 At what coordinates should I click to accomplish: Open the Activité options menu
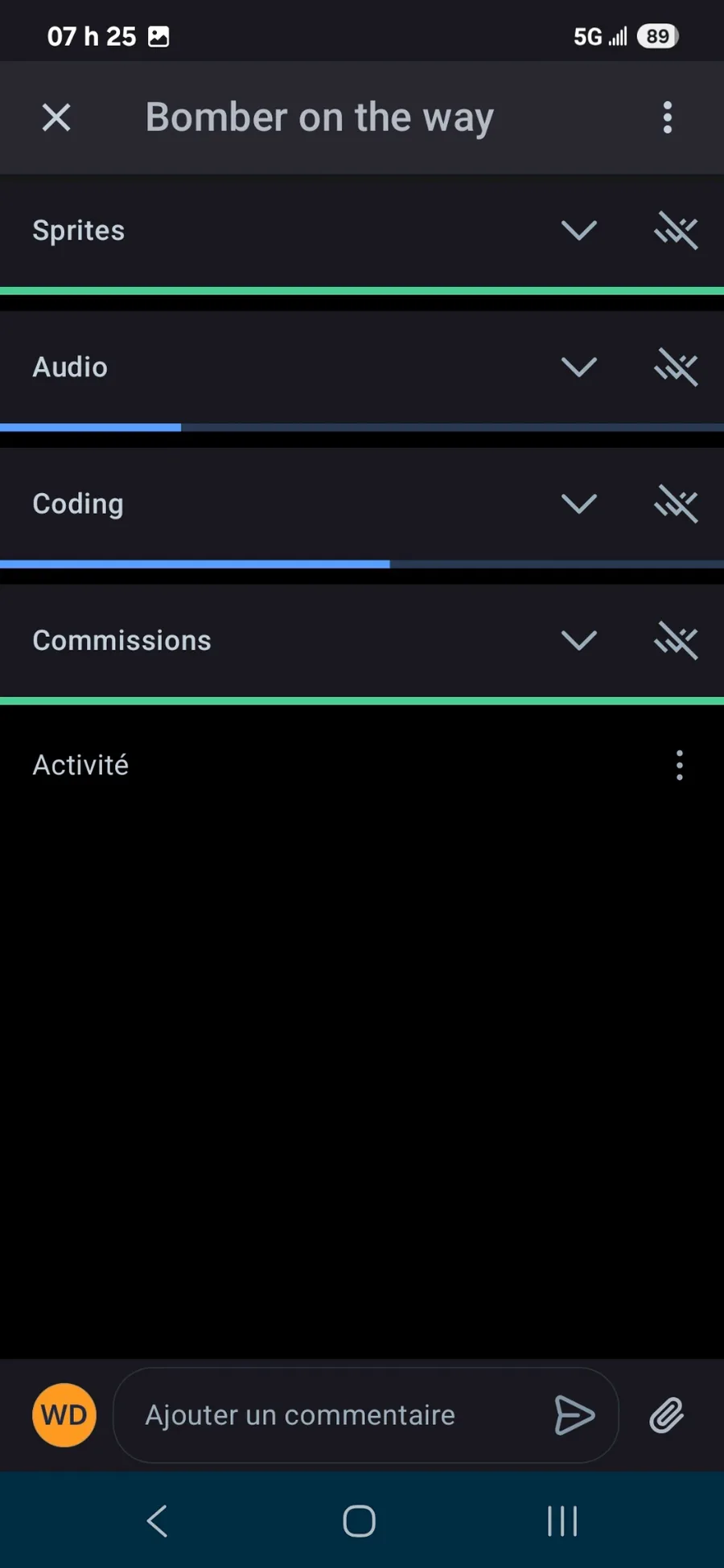[680, 766]
